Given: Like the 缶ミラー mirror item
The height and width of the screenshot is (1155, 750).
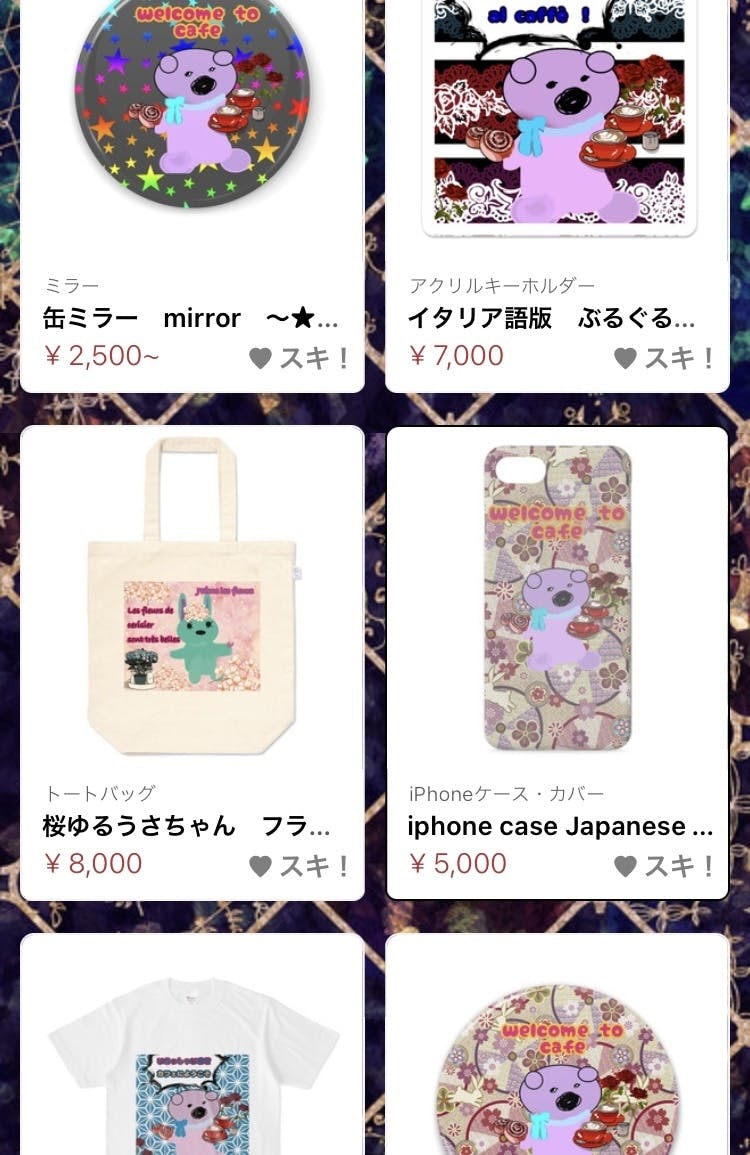Looking at the screenshot, I should pyautogui.click(x=299, y=358).
